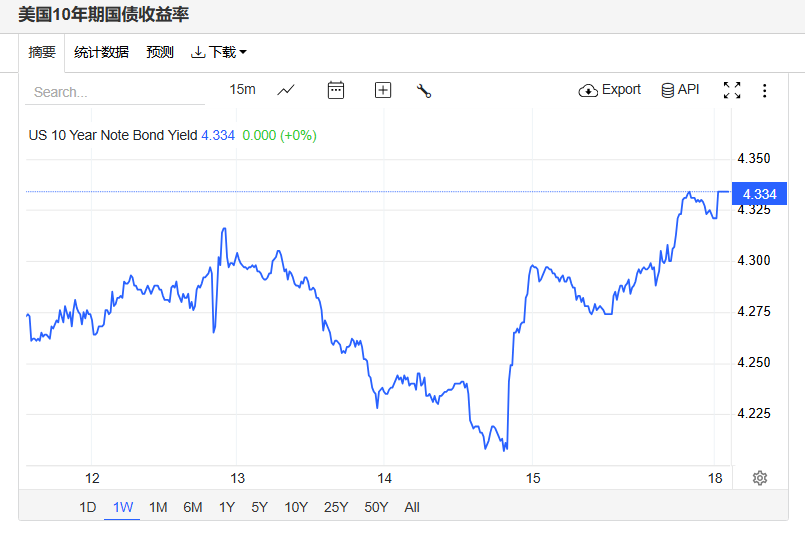Open the chart type line icon

pyautogui.click(x=286, y=90)
